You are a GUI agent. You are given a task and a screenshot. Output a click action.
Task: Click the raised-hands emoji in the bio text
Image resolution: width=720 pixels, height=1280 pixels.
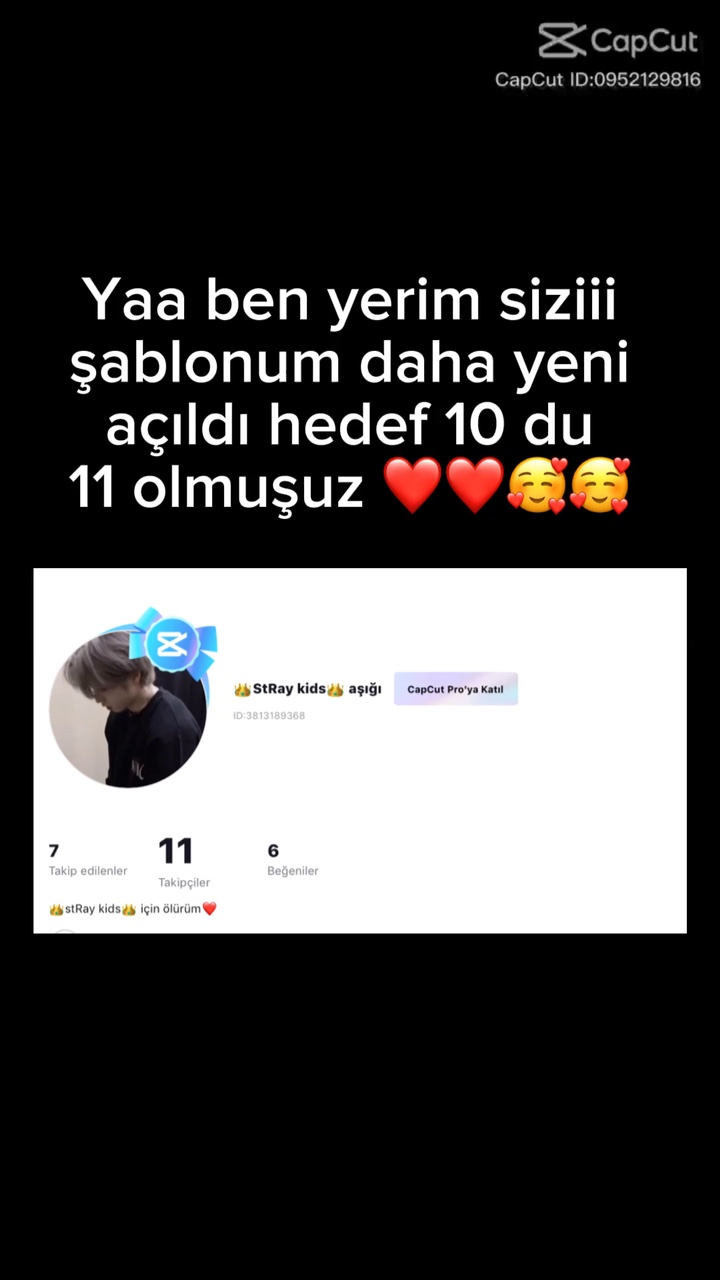(x=58, y=908)
